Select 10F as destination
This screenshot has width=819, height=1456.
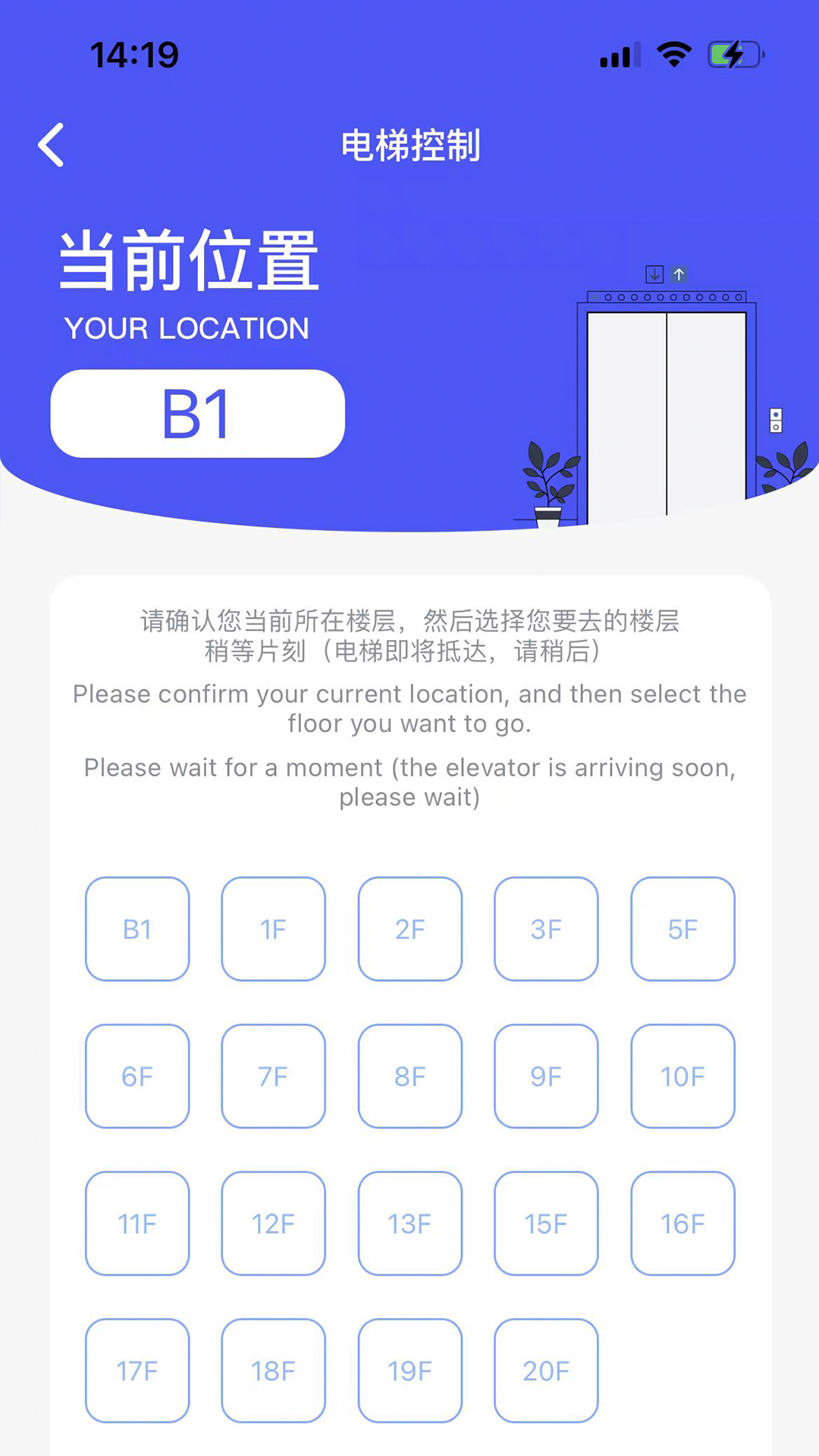tap(682, 1076)
